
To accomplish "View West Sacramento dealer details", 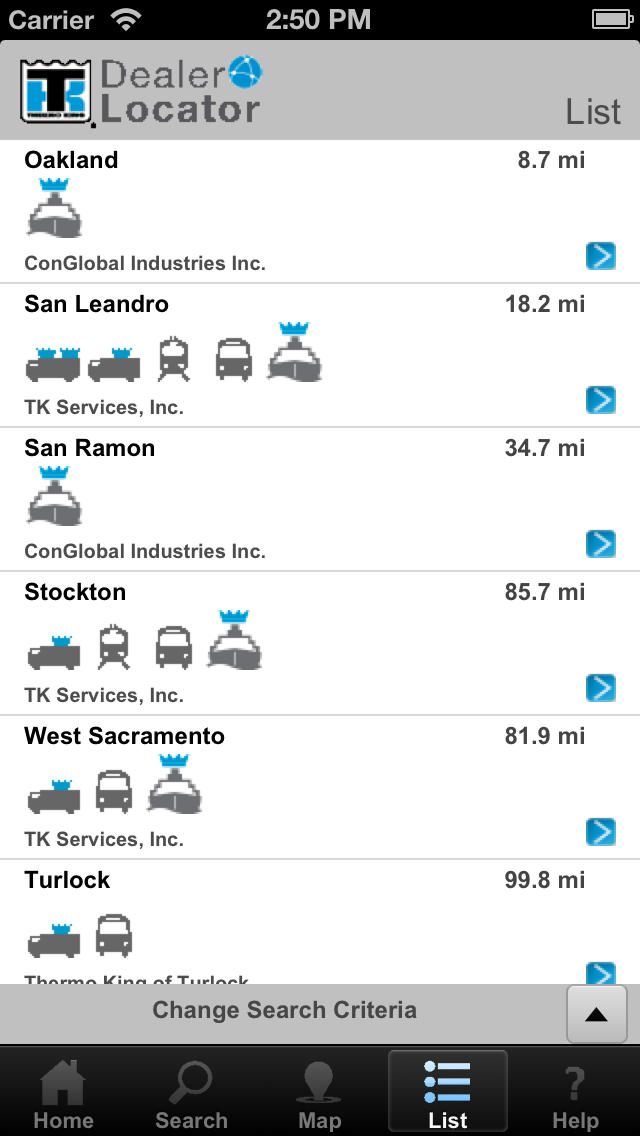I will (600, 832).
